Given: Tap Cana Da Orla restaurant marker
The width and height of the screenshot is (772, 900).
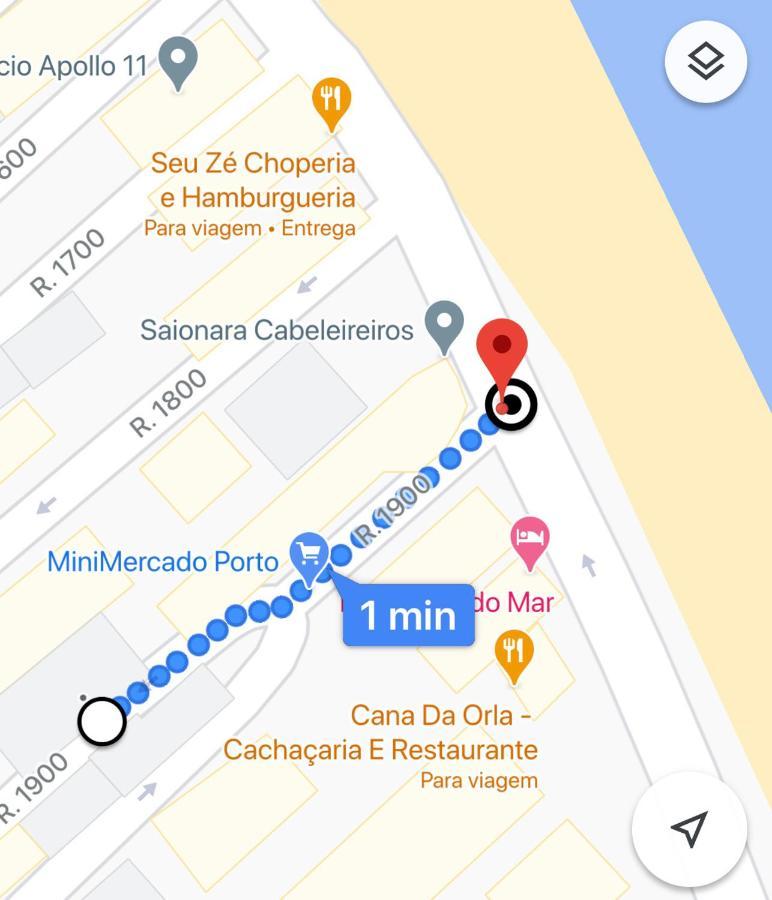Looking at the screenshot, I should point(513,654).
